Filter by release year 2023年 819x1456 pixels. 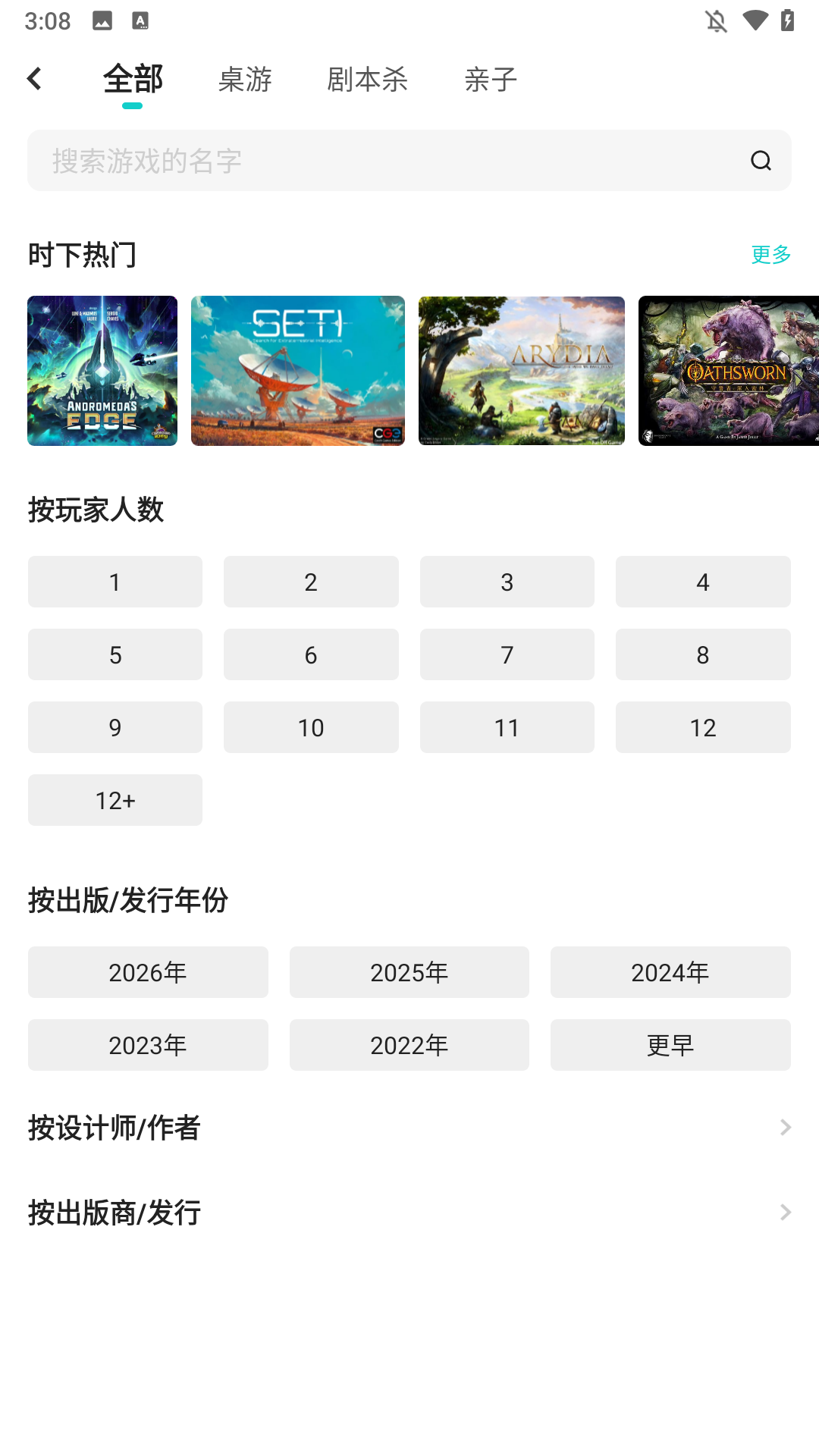[148, 1044]
